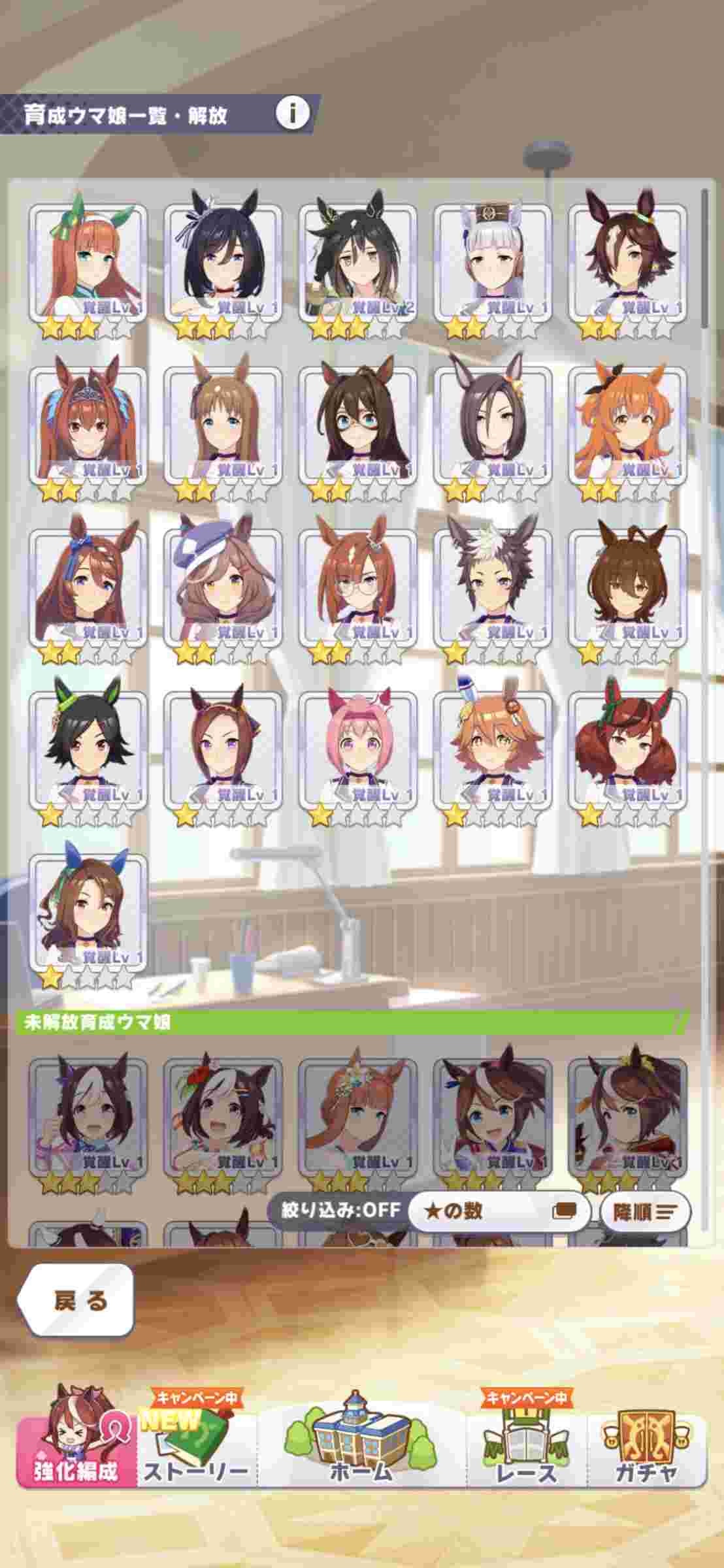Open the girl wearing a purple beret

[x=223, y=588]
